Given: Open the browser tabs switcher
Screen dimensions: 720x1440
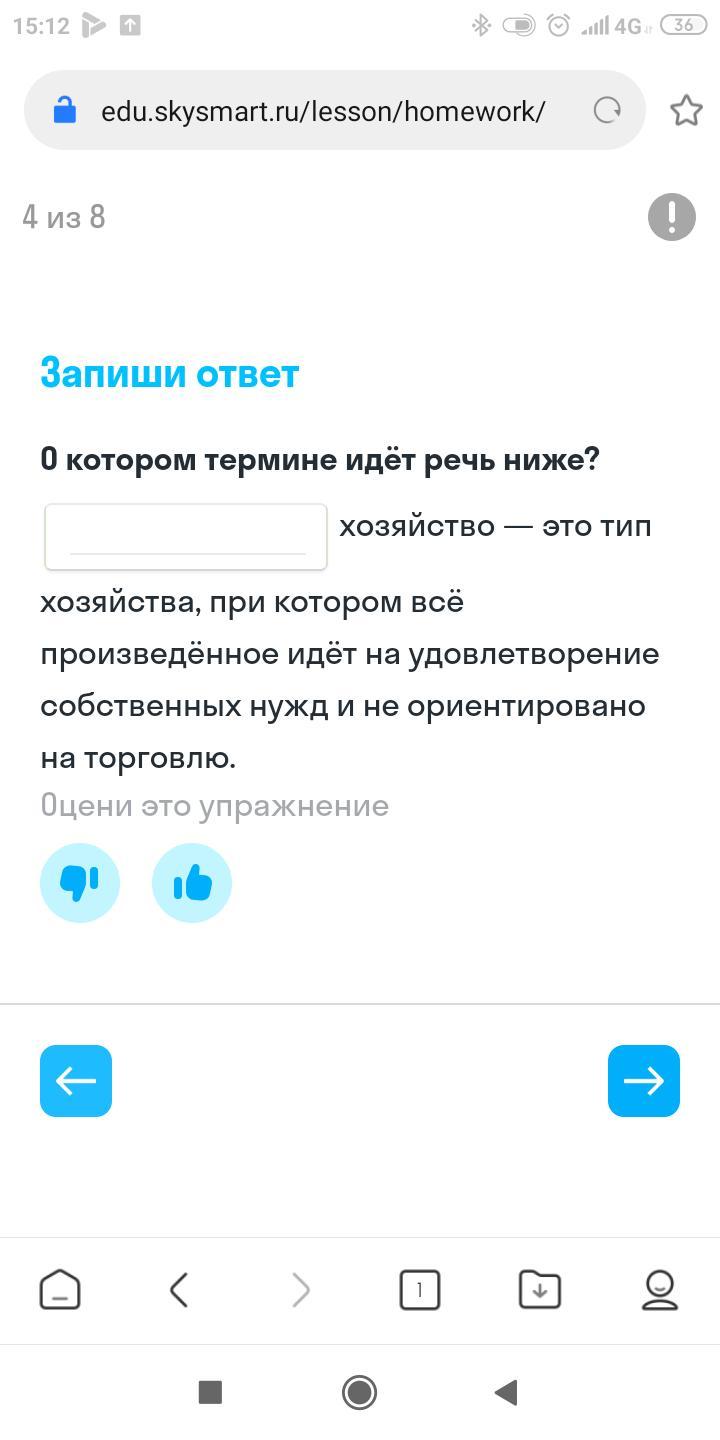Looking at the screenshot, I should click(420, 1290).
